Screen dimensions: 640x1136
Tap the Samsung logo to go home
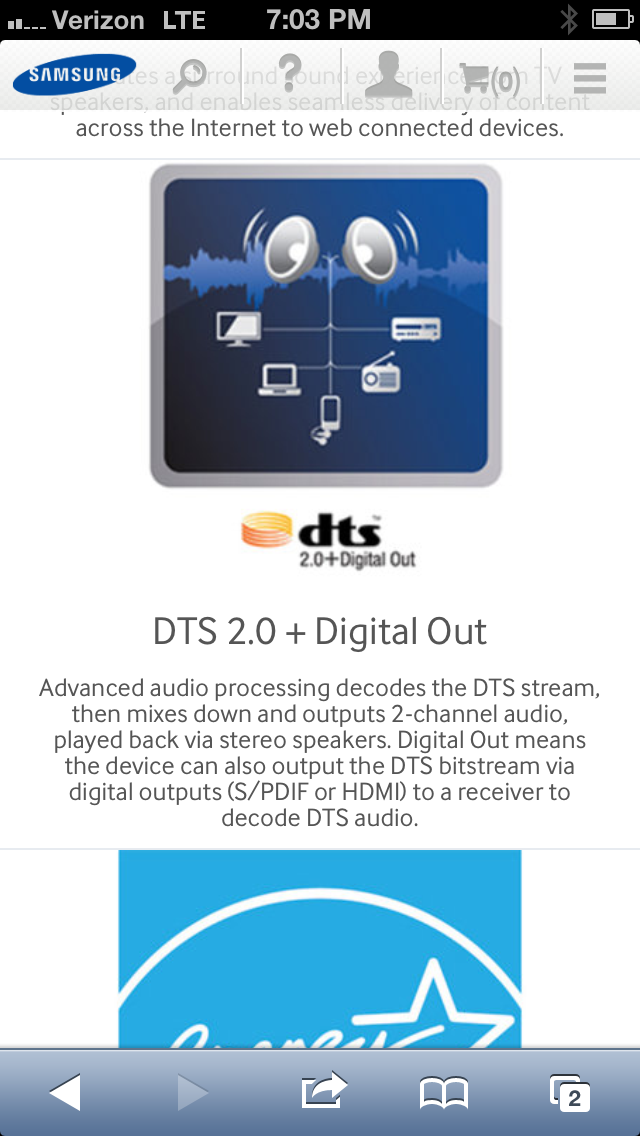point(74,75)
